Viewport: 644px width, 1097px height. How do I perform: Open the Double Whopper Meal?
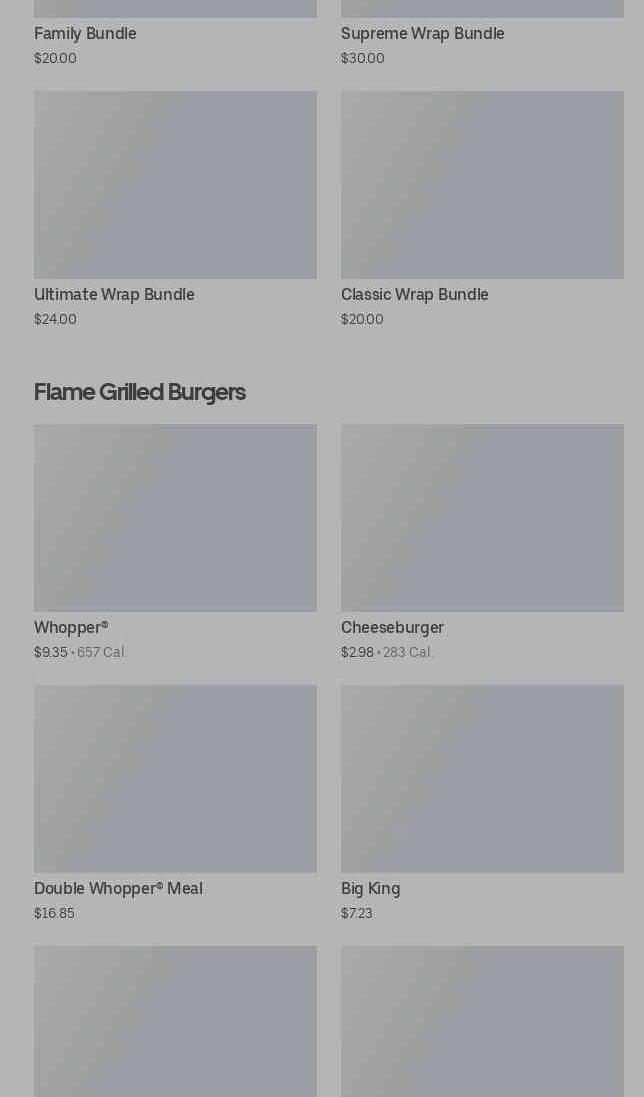click(x=175, y=802)
